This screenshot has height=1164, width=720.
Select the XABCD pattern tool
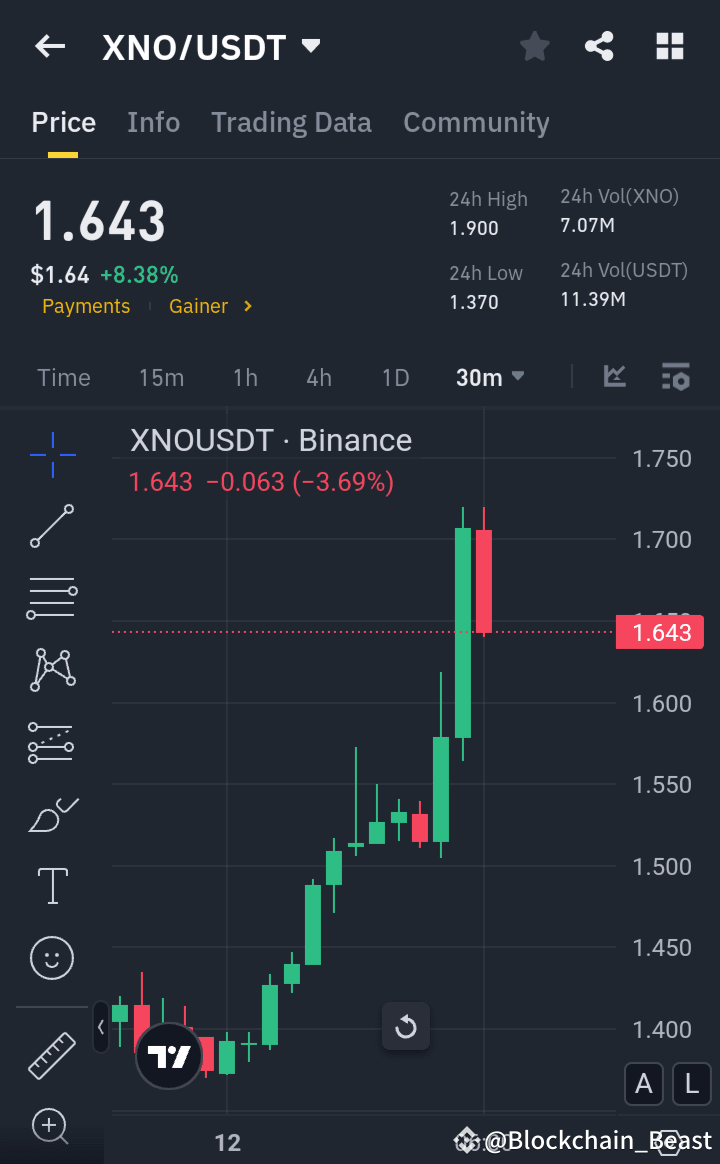point(51,670)
